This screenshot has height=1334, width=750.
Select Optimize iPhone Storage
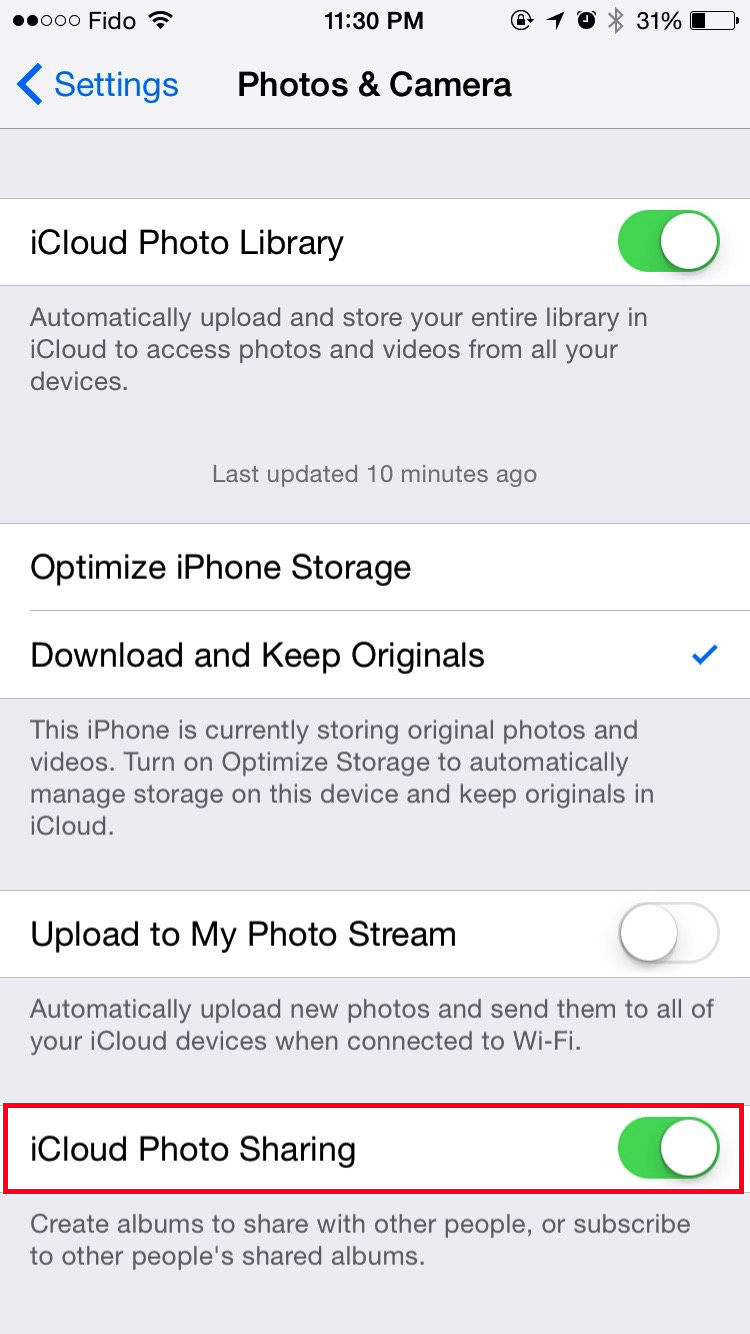[x=221, y=567]
